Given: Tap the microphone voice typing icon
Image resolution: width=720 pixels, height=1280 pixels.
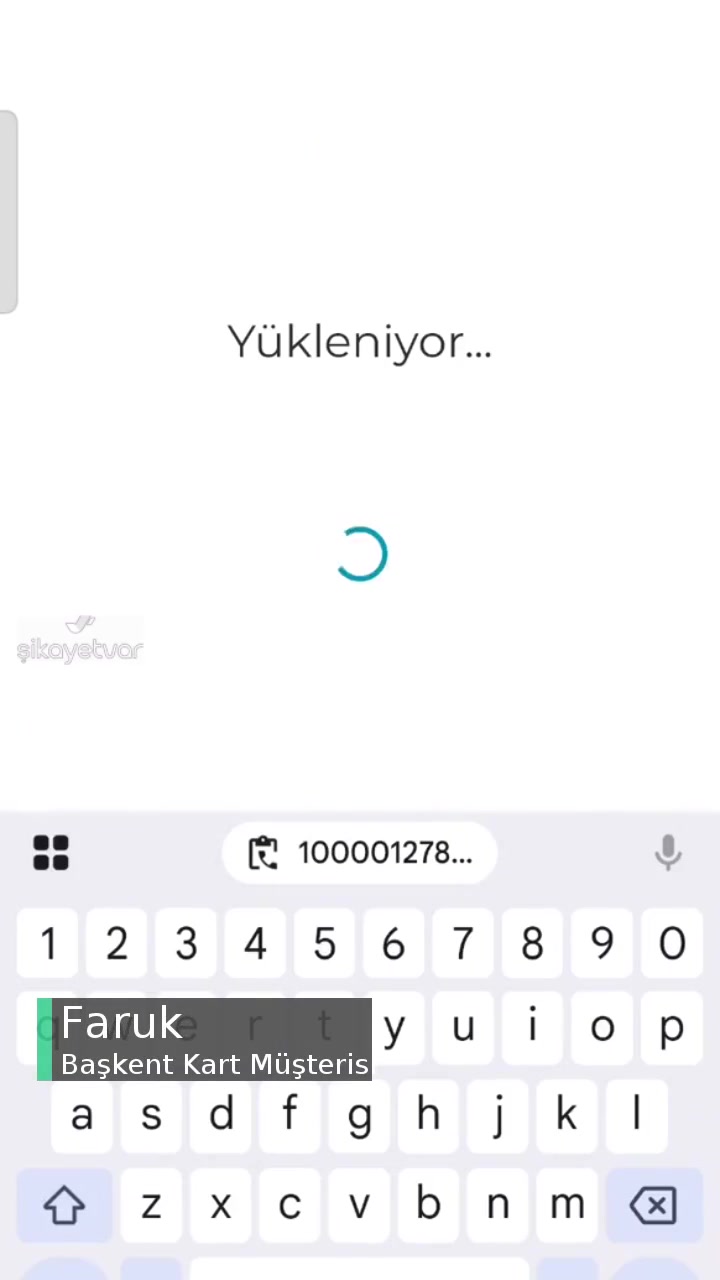Looking at the screenshot, I should 668,852.
